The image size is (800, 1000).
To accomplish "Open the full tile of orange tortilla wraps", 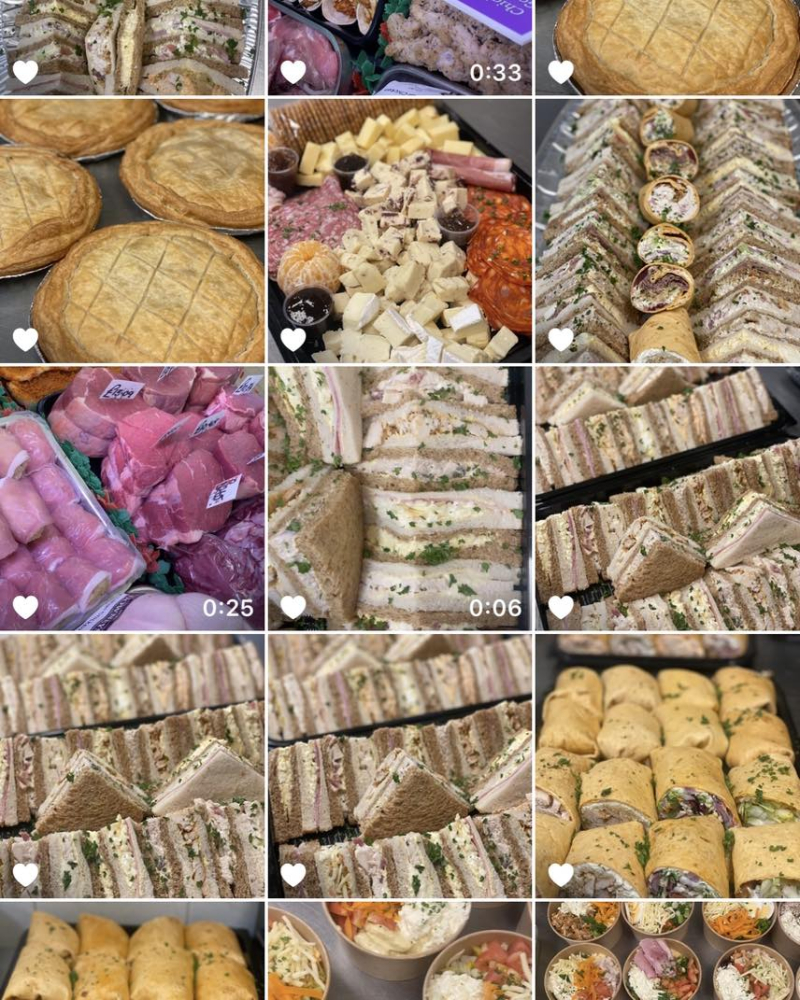I will coord(667,765).
